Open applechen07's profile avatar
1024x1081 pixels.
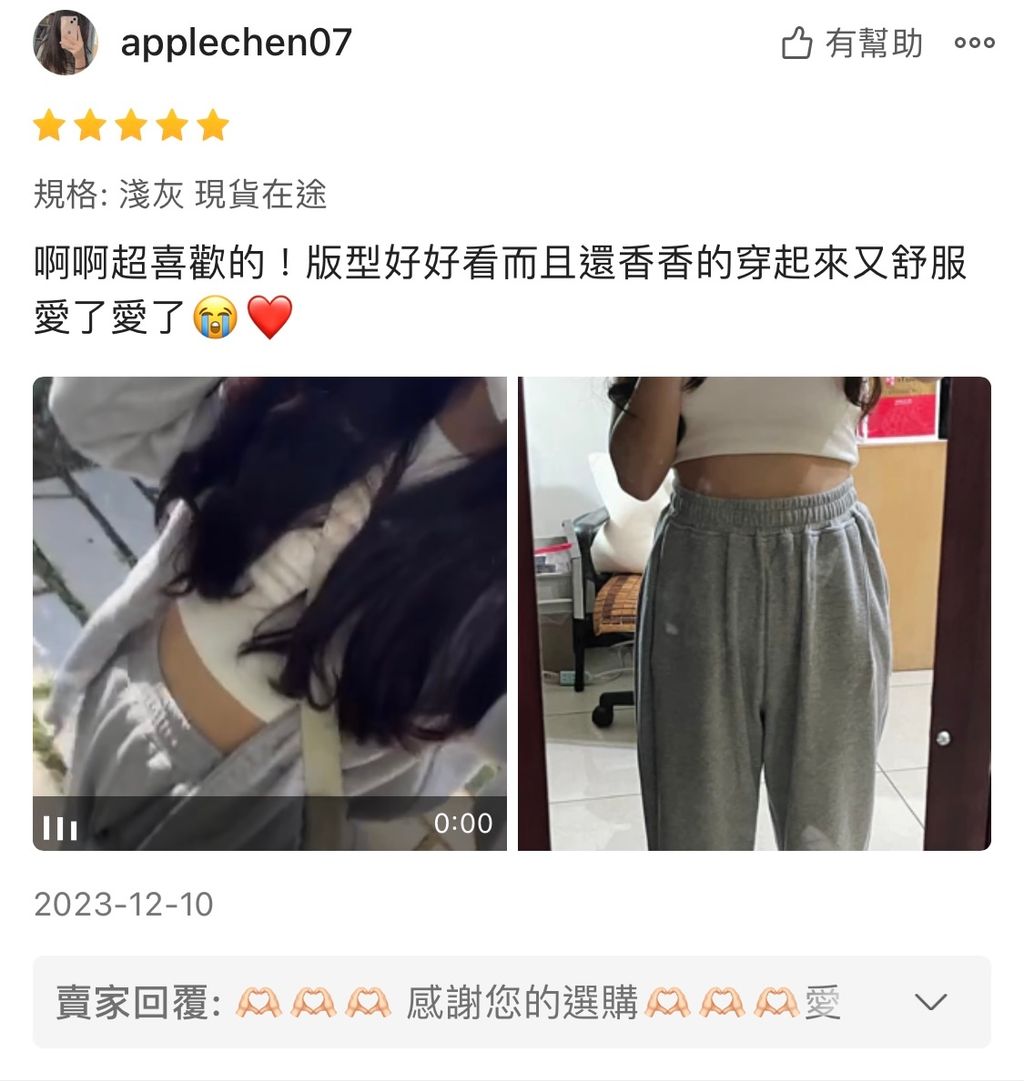[x=65, y=43]
